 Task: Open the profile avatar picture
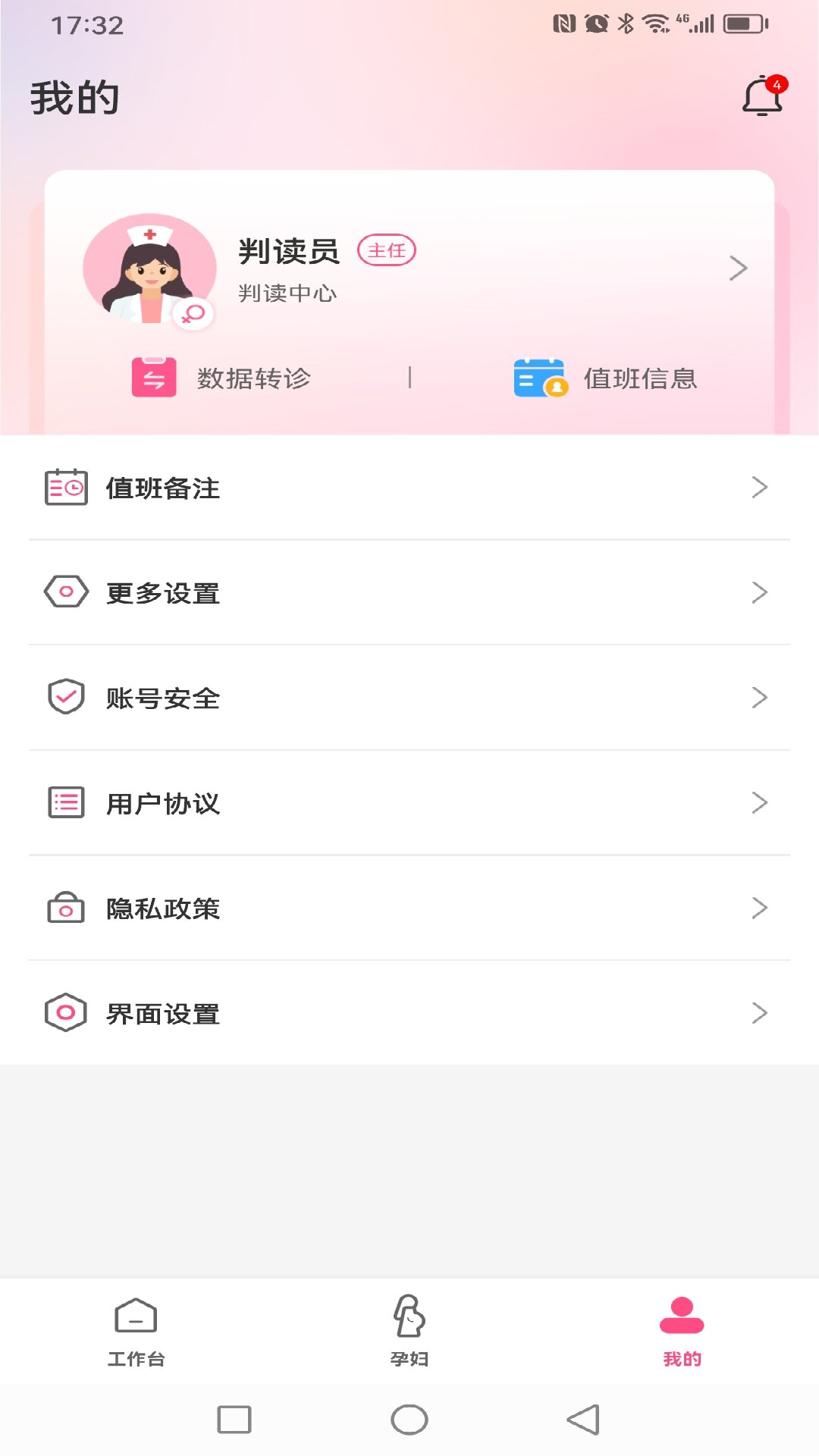151,267
